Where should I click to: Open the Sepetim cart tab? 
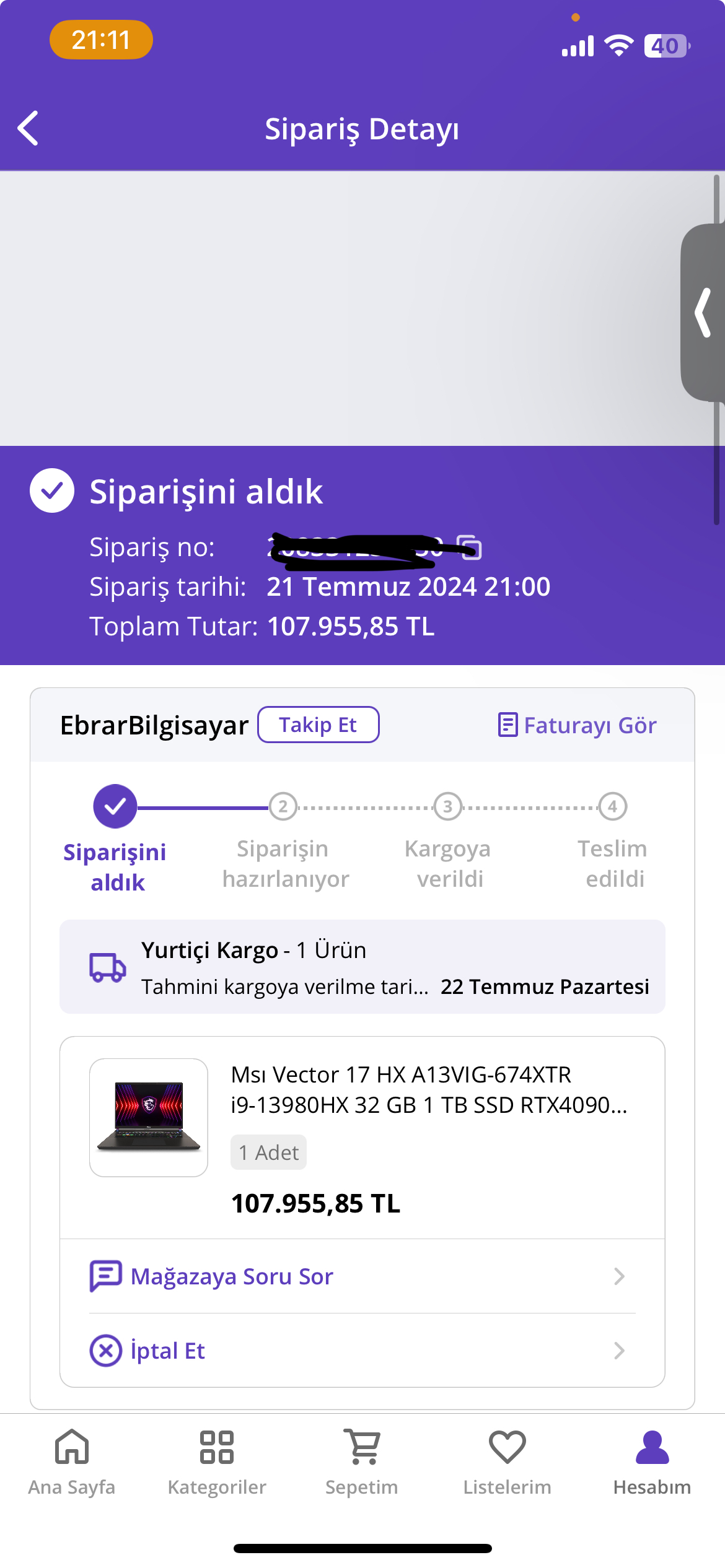click(x=362, y=1460)
